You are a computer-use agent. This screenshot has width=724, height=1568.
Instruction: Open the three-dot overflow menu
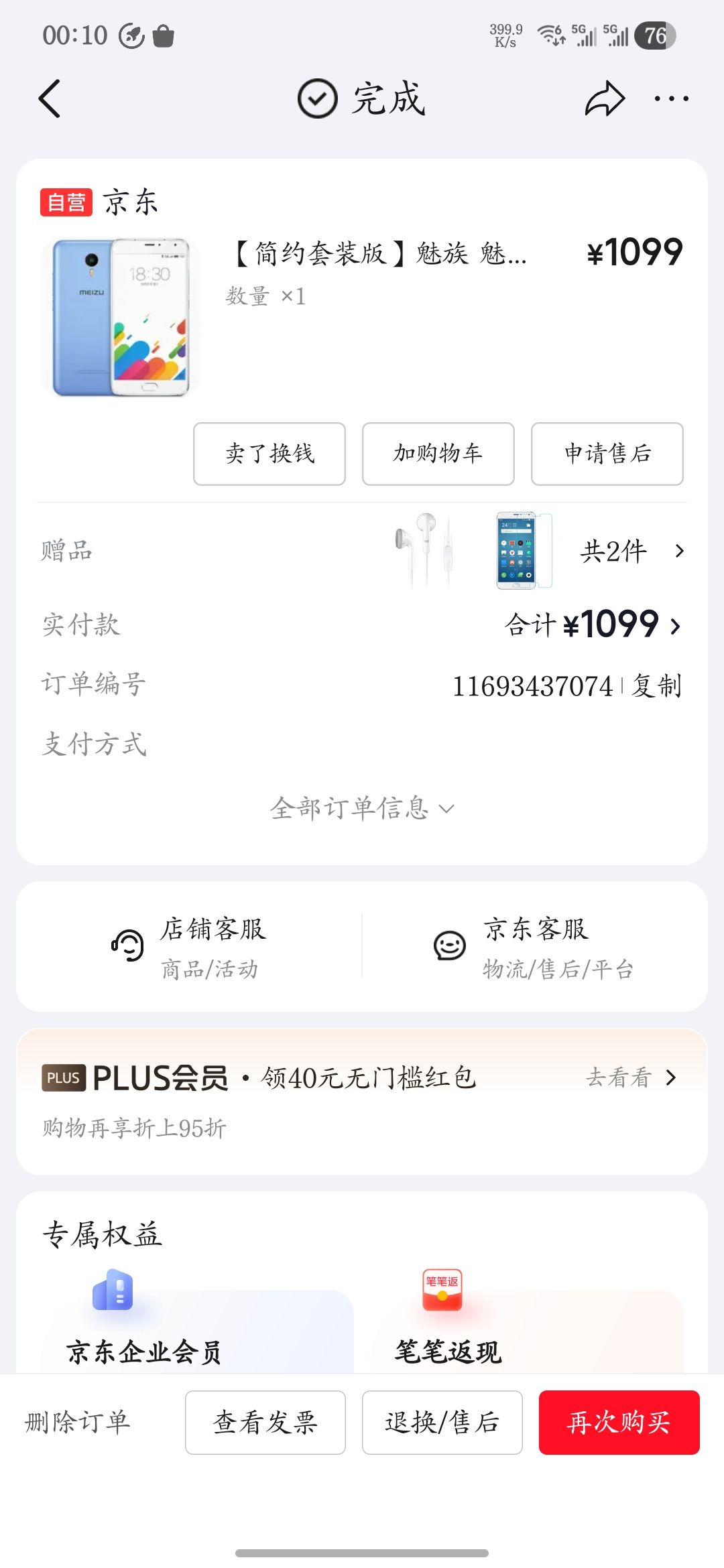pyautogui.click(x=671, y=99)
